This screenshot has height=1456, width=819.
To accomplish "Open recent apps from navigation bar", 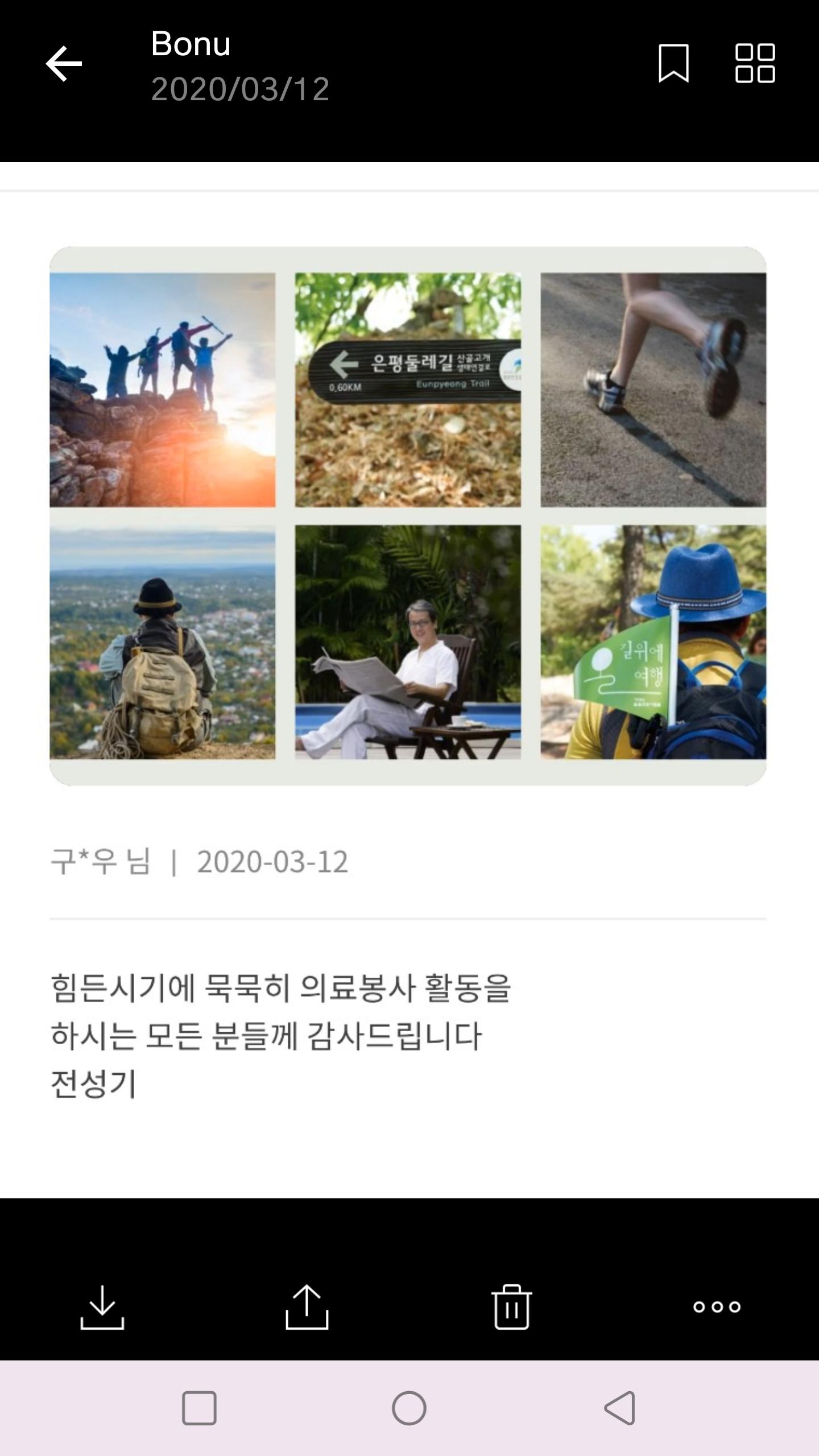I will coord(199,1408).
